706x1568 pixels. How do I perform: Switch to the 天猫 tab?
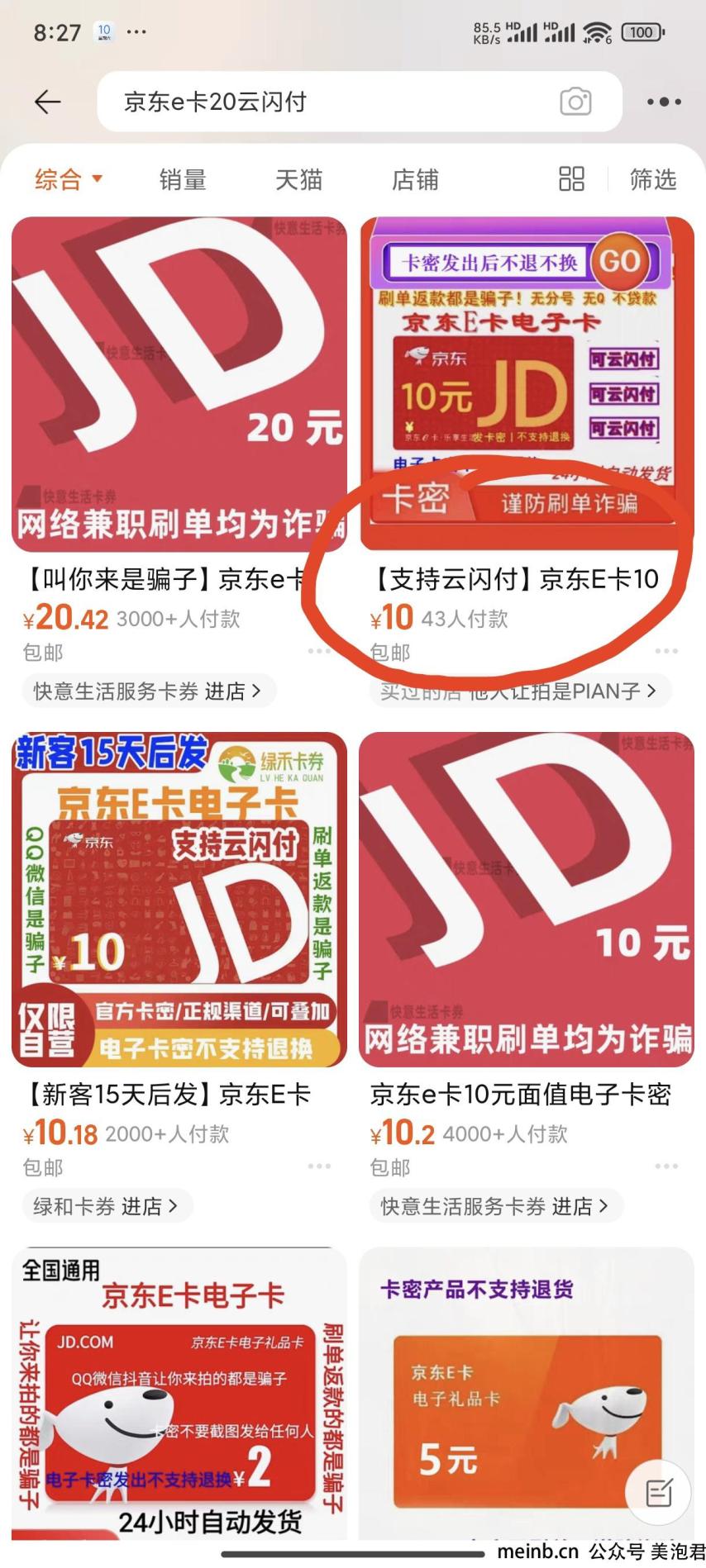tap(298, 178)
